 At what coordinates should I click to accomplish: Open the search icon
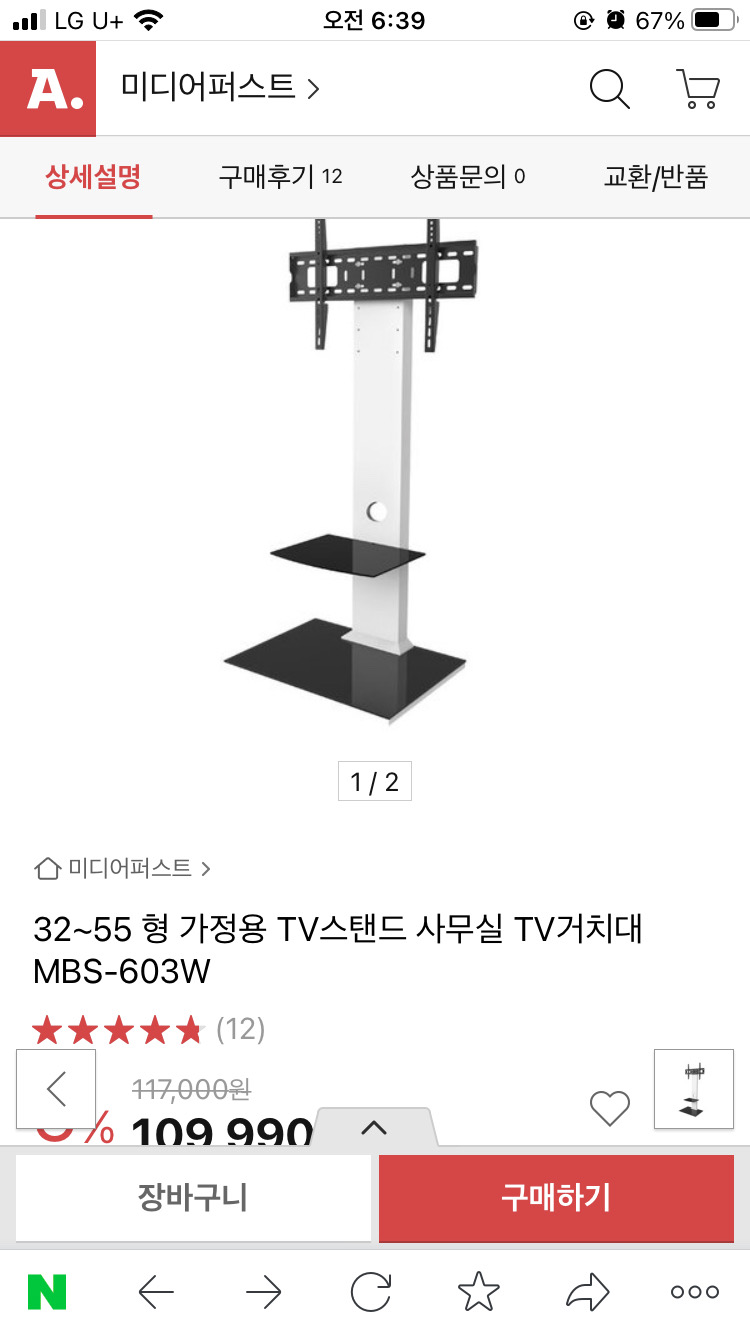tap(609, 89)
